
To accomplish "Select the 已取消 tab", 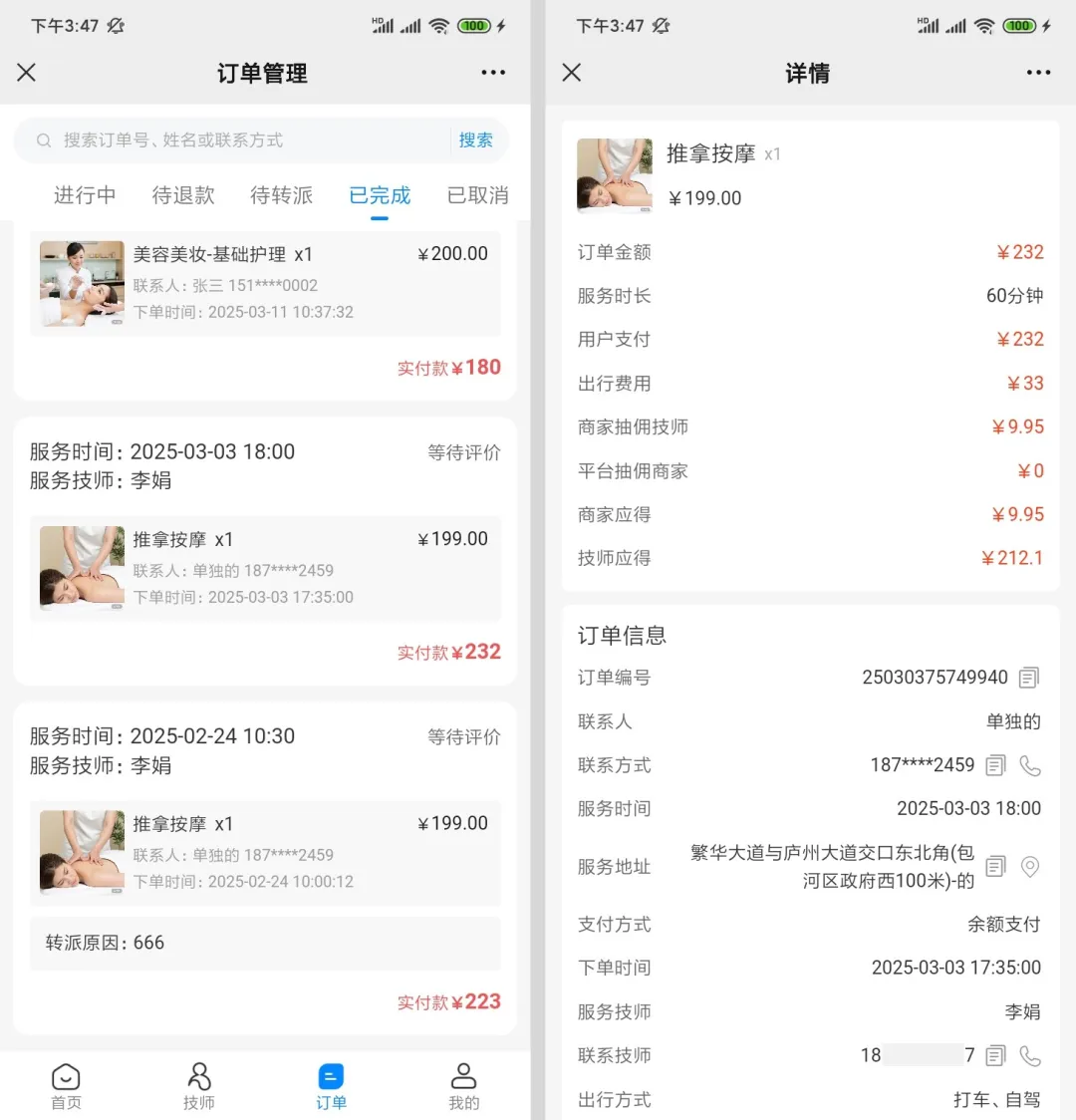I will tap(477, 195).
